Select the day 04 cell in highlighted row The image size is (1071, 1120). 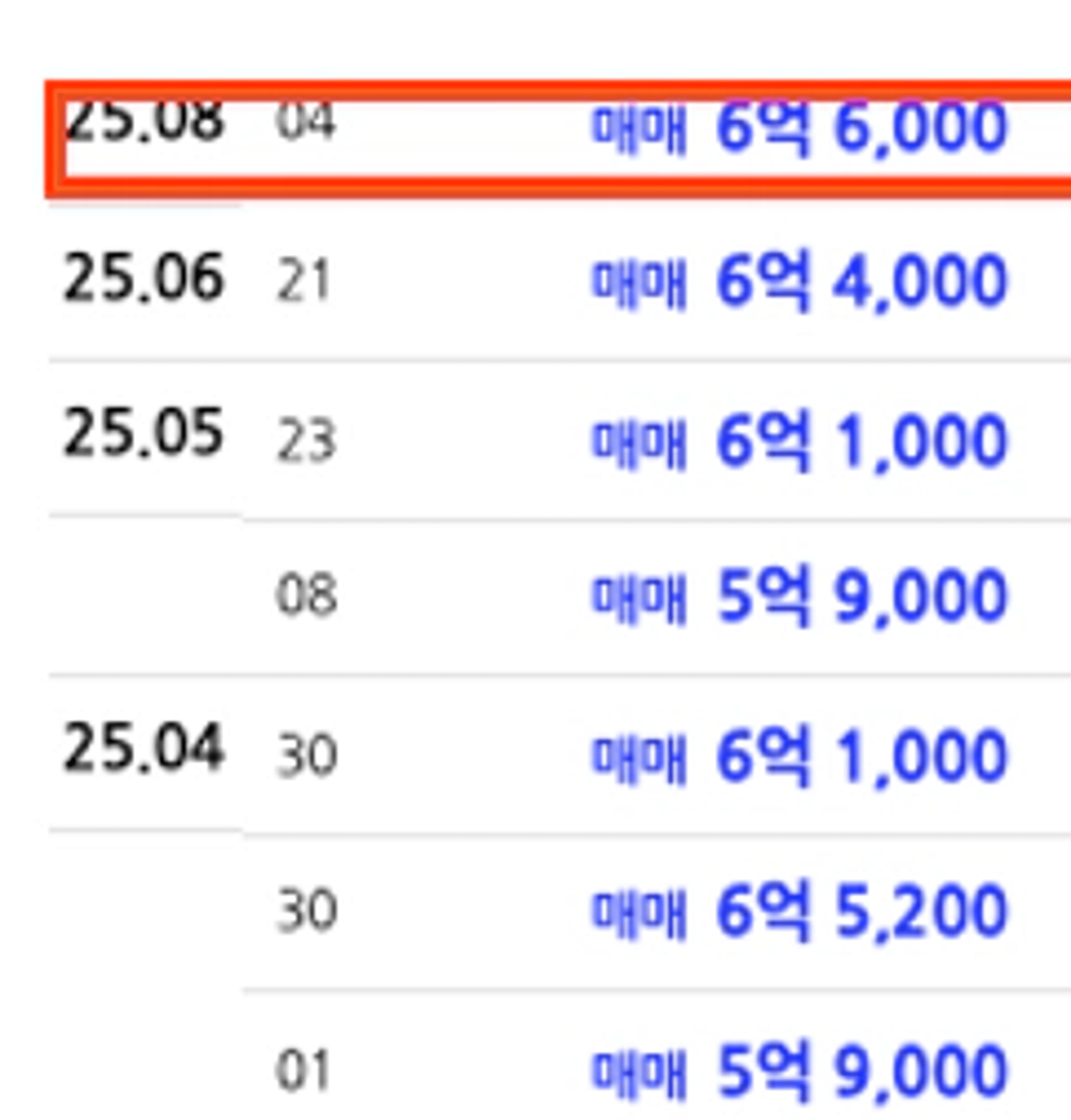(303, 123)
